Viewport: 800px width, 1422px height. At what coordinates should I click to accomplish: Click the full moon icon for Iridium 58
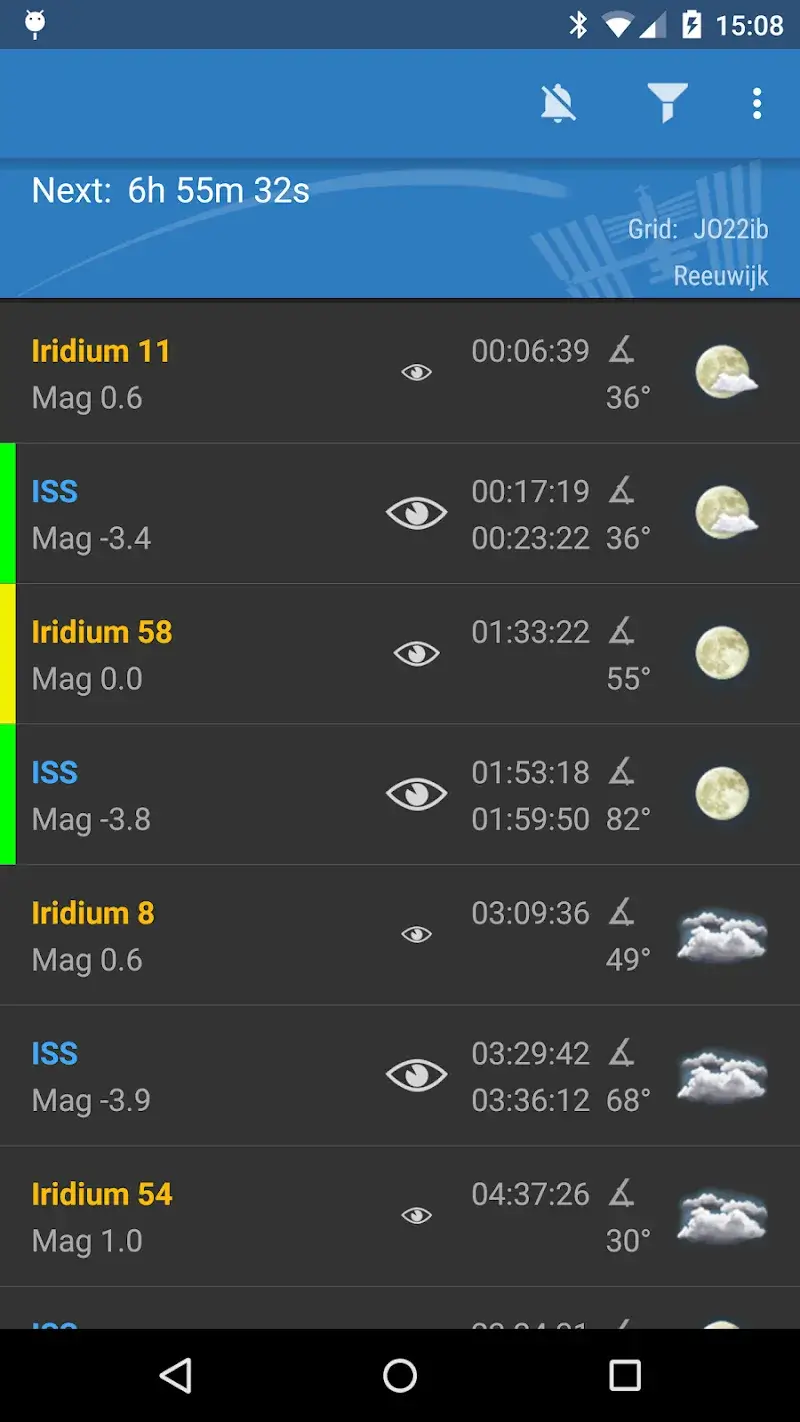(x=723, y=652)
